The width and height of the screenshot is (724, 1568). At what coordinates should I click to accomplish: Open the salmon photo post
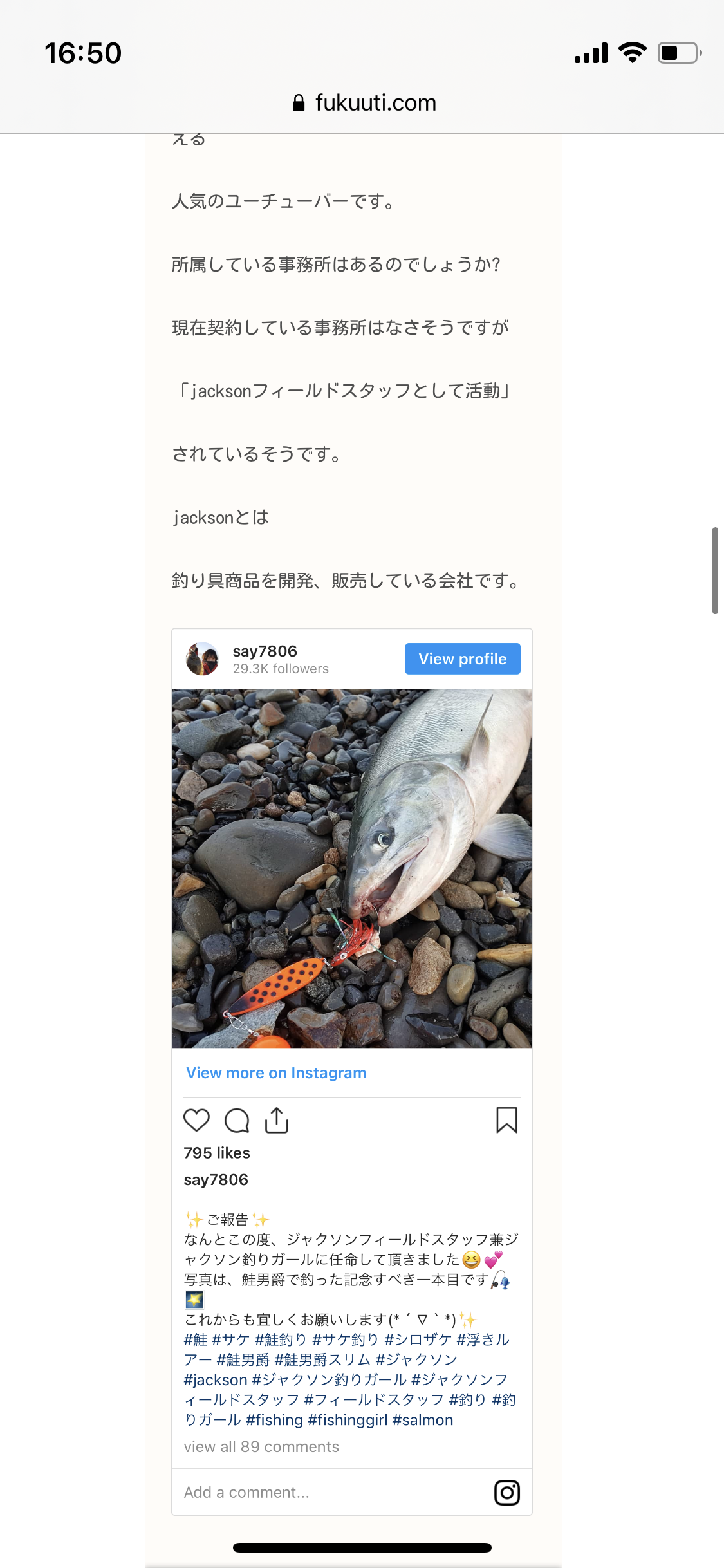351,868
